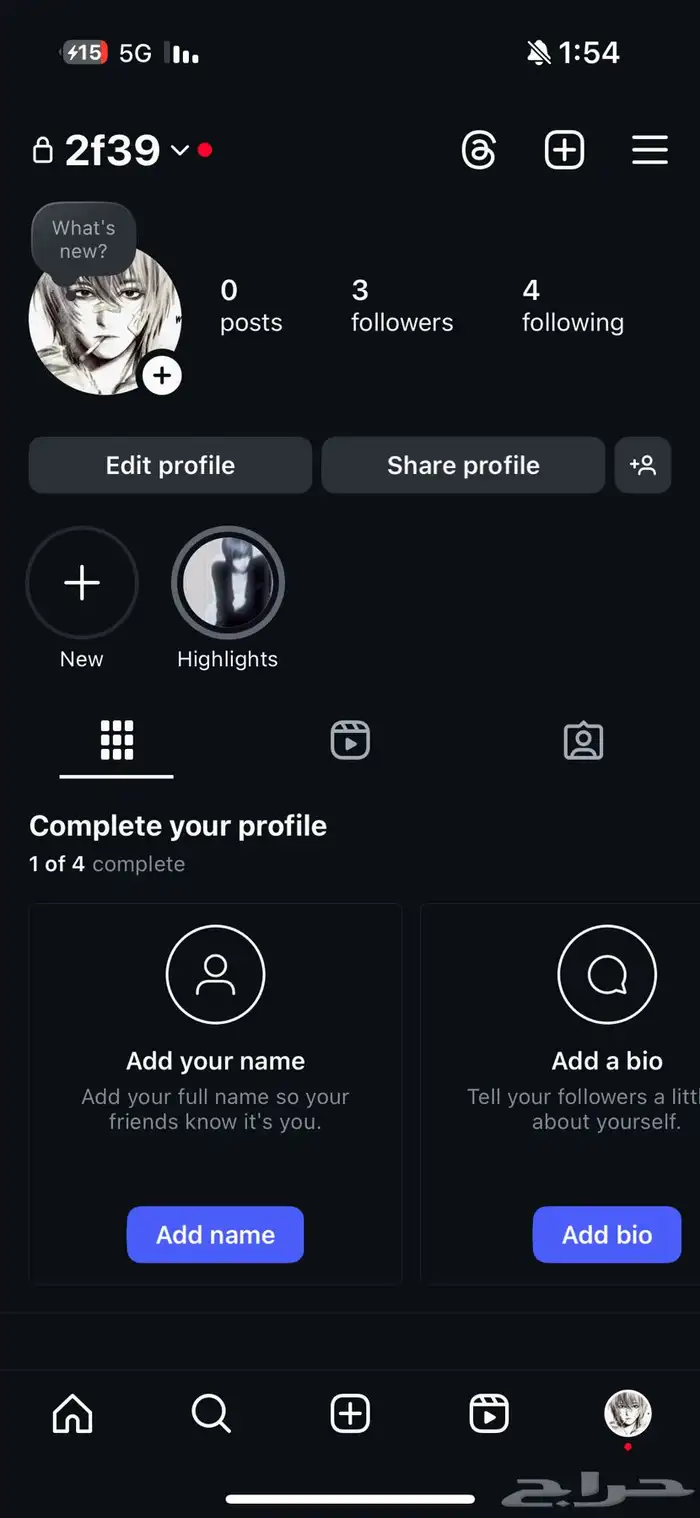700x1518 pixels.
Task: Open the Highlights story circle
Action: 228,583
